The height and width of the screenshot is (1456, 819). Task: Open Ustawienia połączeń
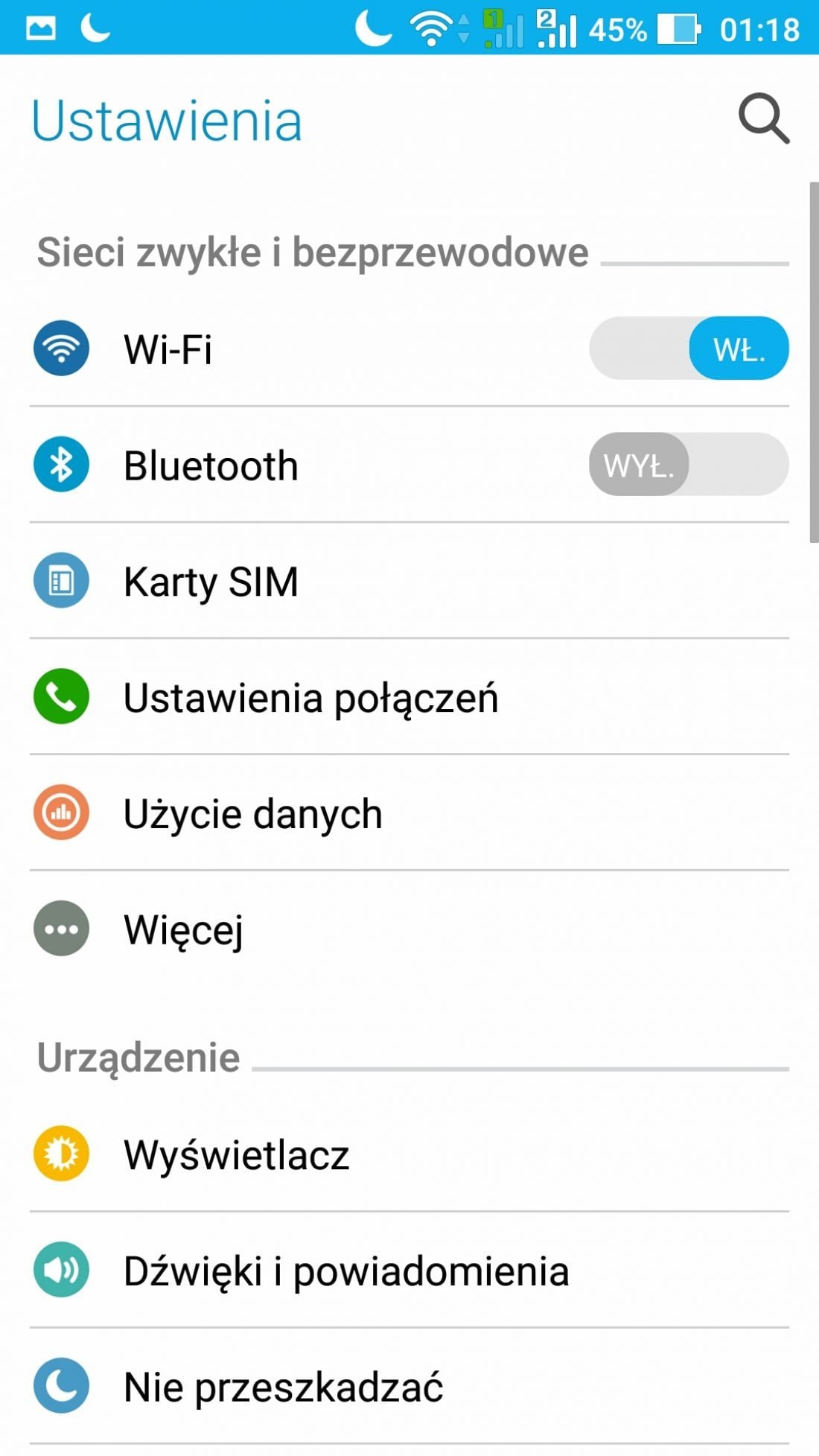(409, 697)
